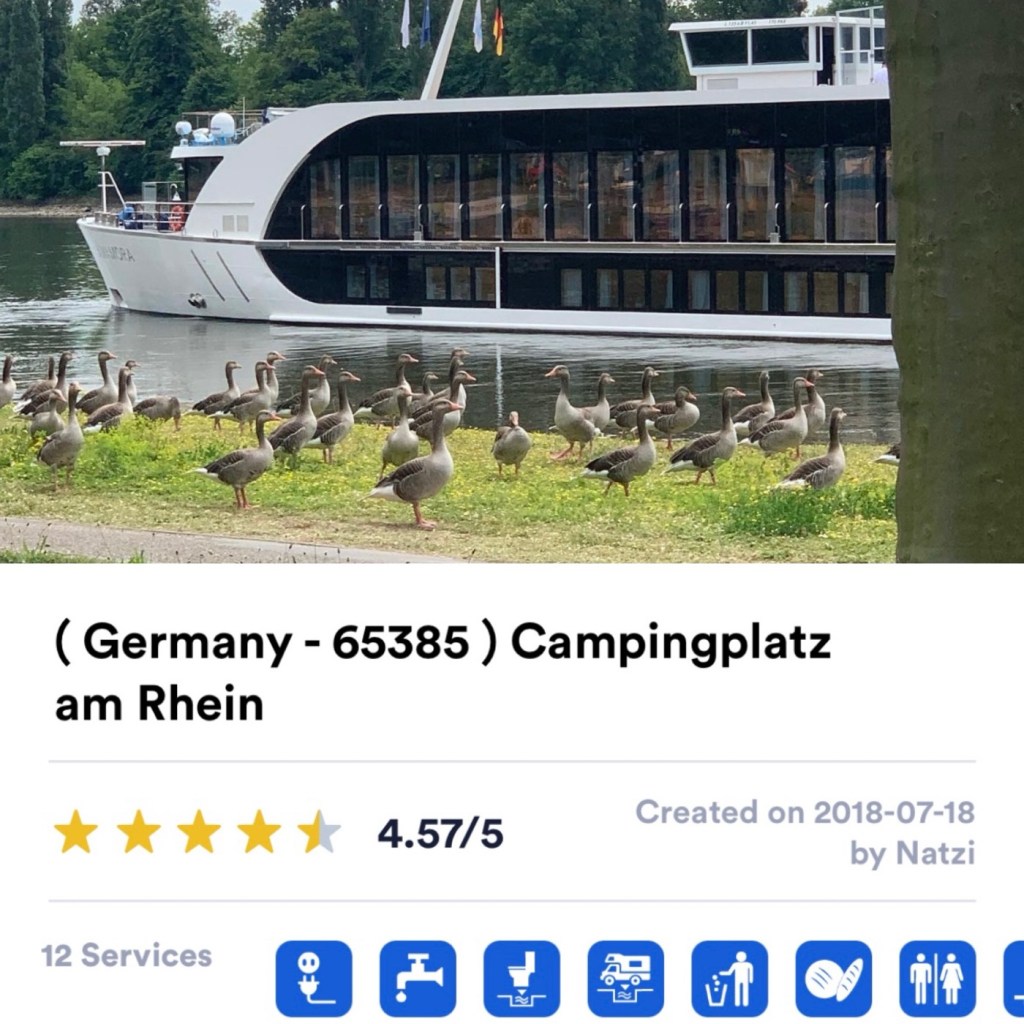The image size is (1024, 1024).
Task: Open the profile of creator Natzi
Action: point(934,853)
